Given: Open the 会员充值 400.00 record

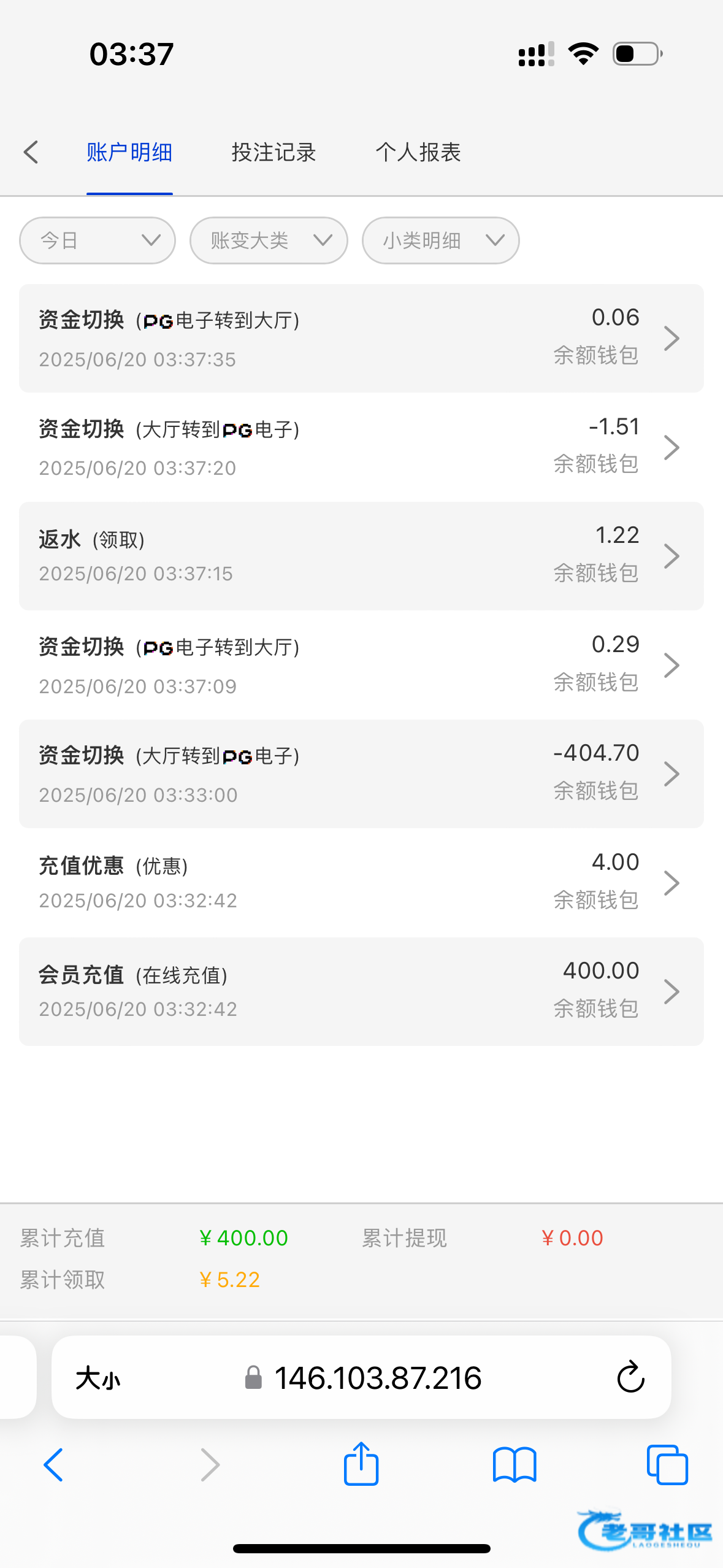Looking at the screenshot, I should tap(361, 991).
